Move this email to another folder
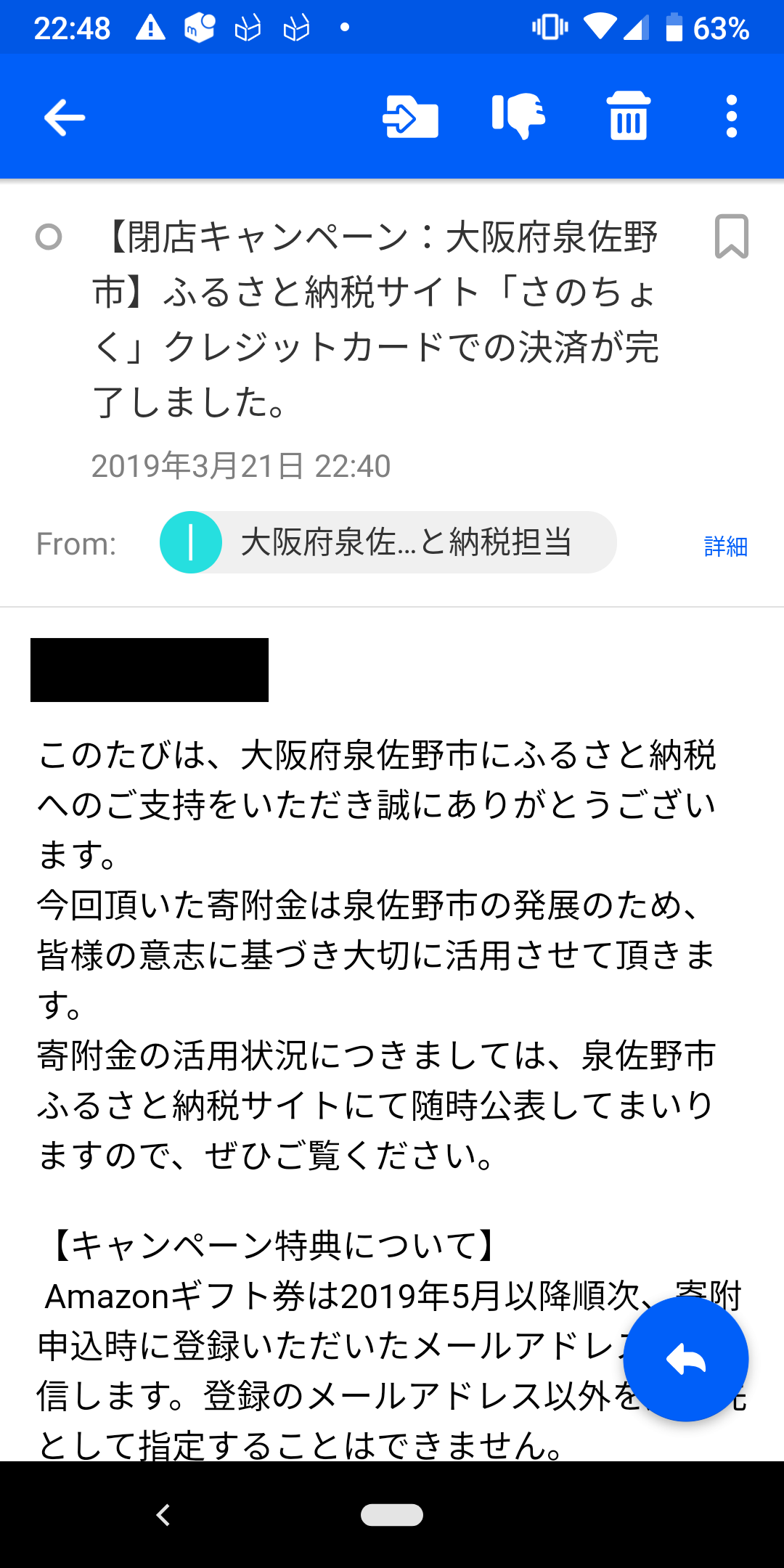The height and width of the screenshot is (1568, 784). [410, 116]
